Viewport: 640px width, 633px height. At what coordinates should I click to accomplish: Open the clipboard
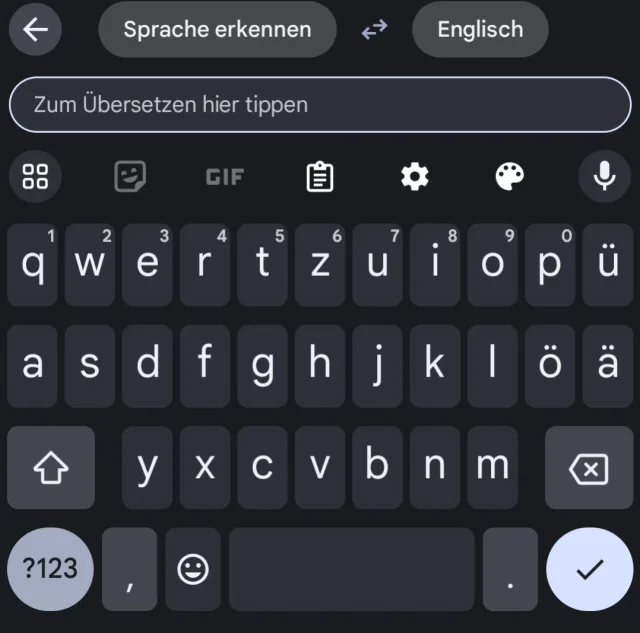click(319, 177)
